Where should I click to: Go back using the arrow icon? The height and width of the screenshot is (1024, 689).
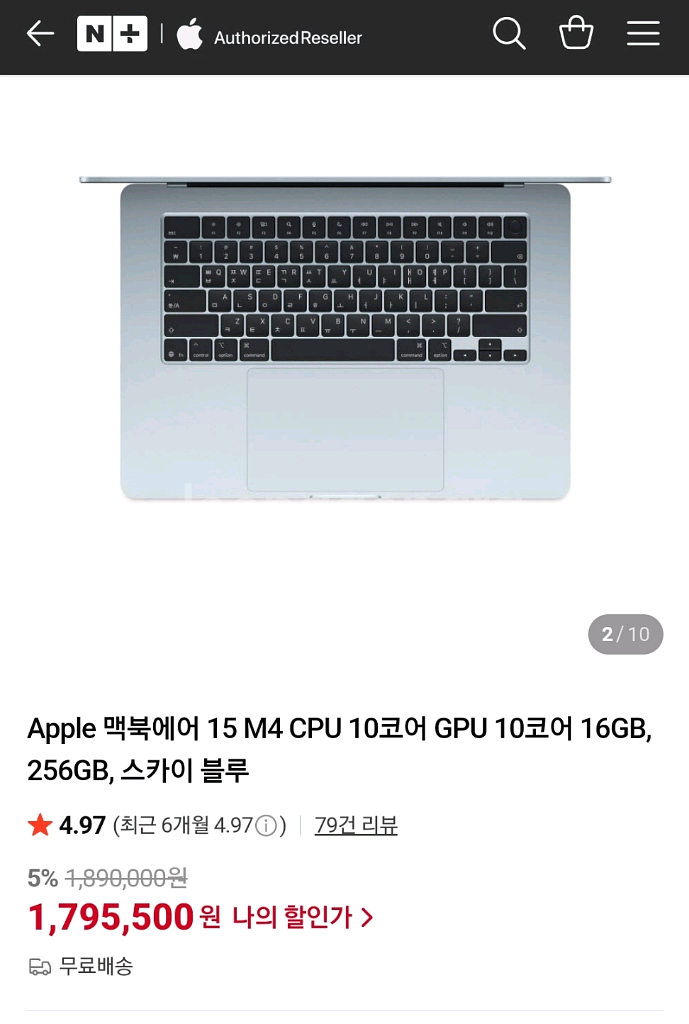click(40, 33)
